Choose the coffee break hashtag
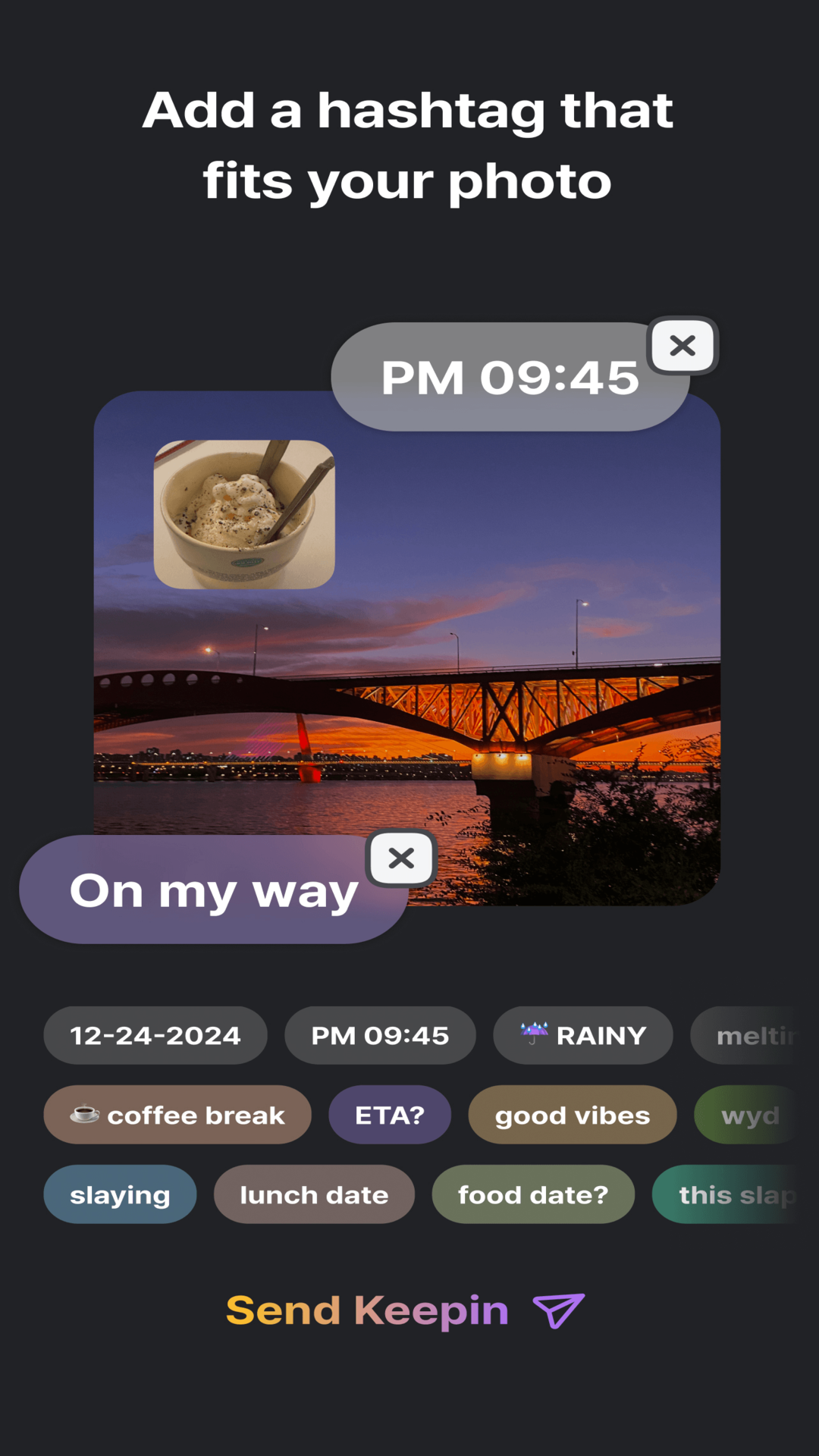This screenshot has height=1456, width=819. (177, 1116)
